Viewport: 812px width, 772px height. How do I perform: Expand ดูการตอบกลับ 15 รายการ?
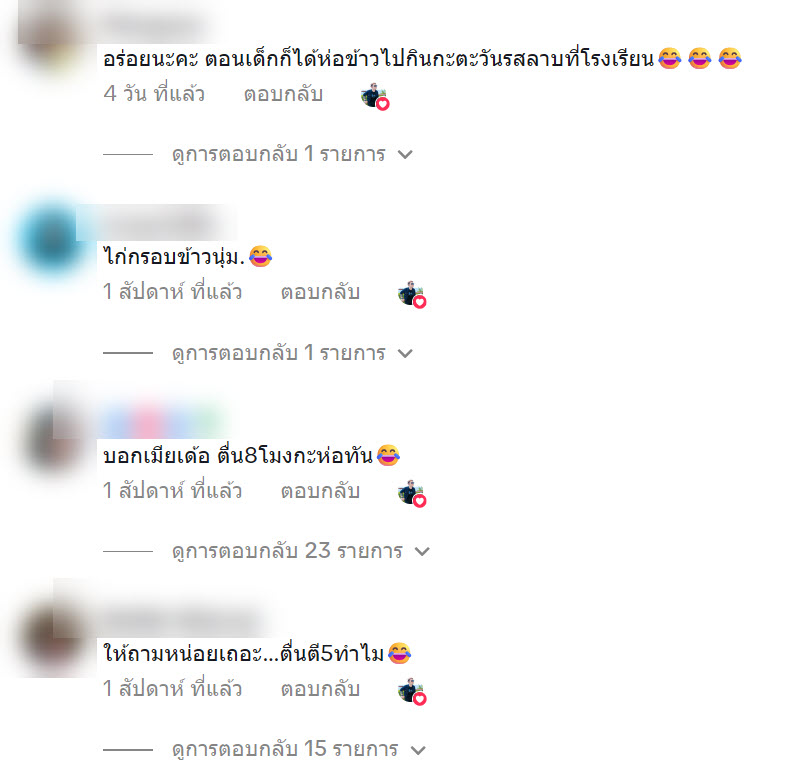pyautogui.click(x=300, y=749)
